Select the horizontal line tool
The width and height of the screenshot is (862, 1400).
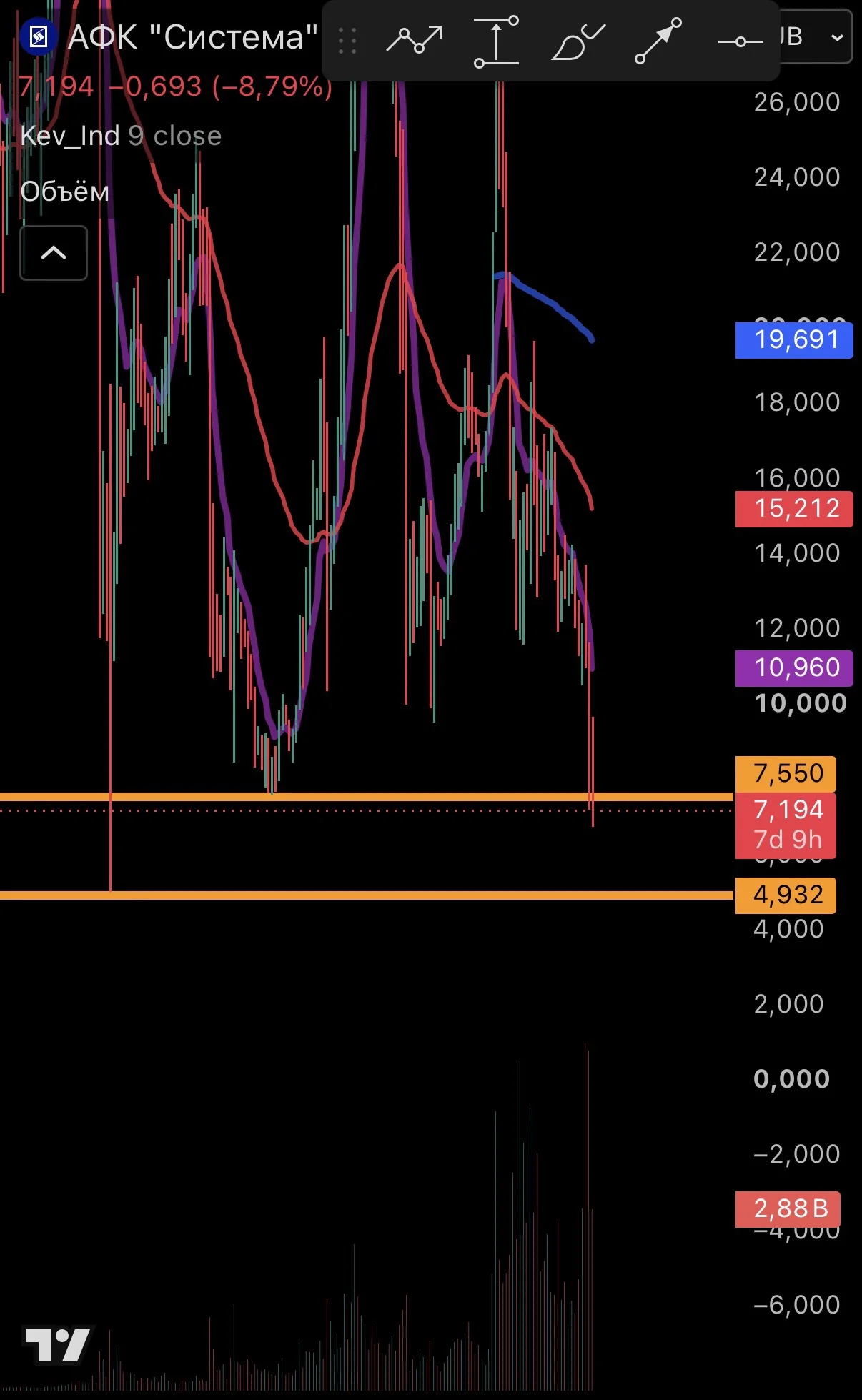[x=740, y=41]
